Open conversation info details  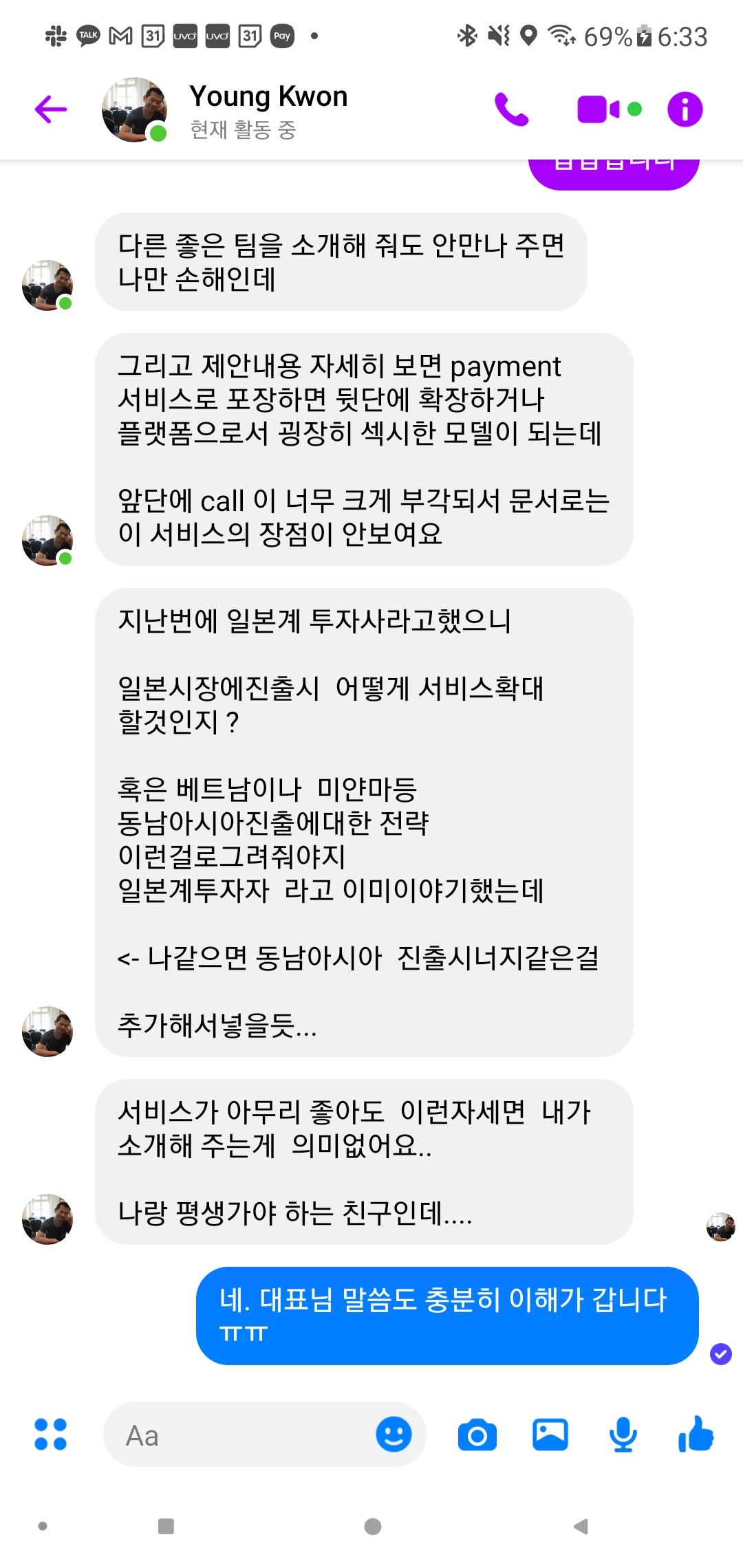coord(685,109)
